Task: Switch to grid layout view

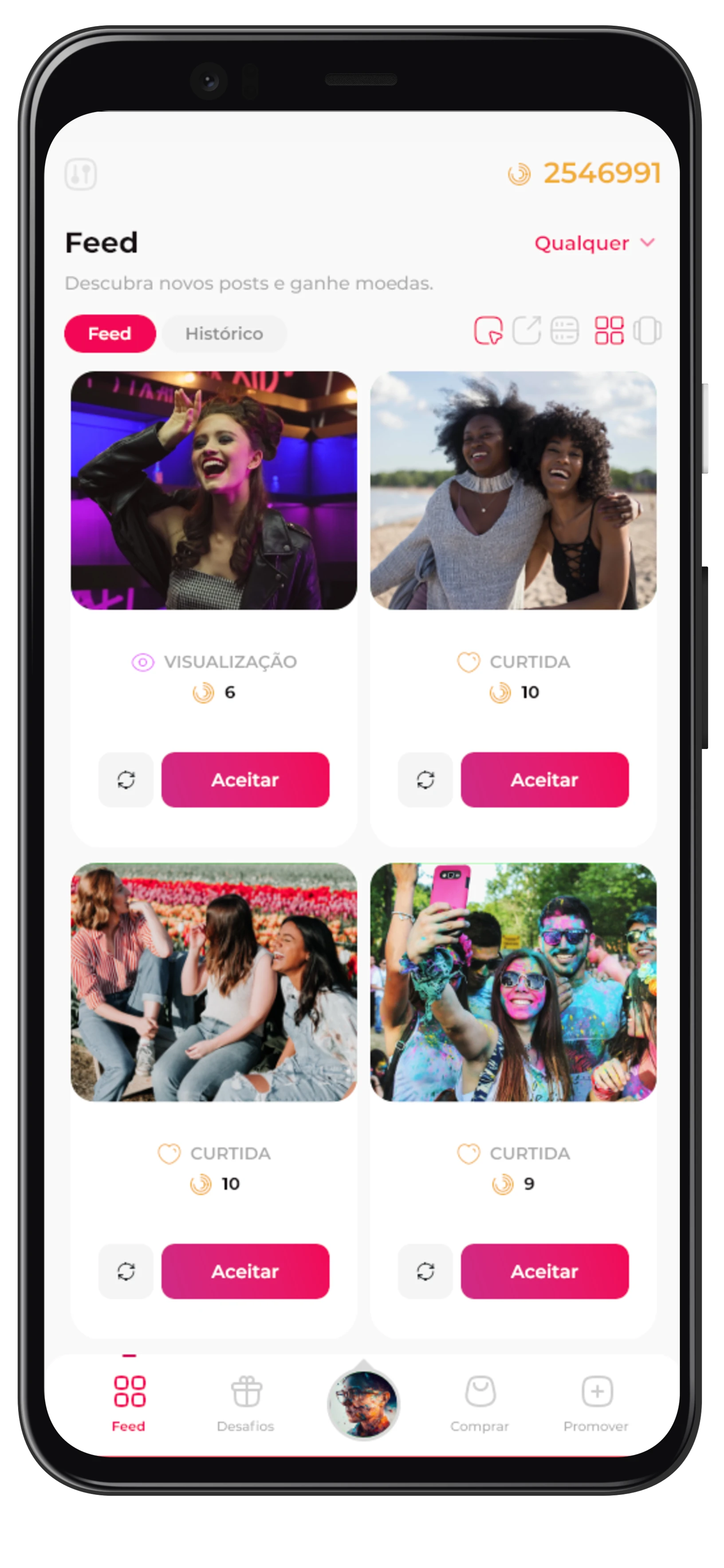Action: [x=609, y=331]
